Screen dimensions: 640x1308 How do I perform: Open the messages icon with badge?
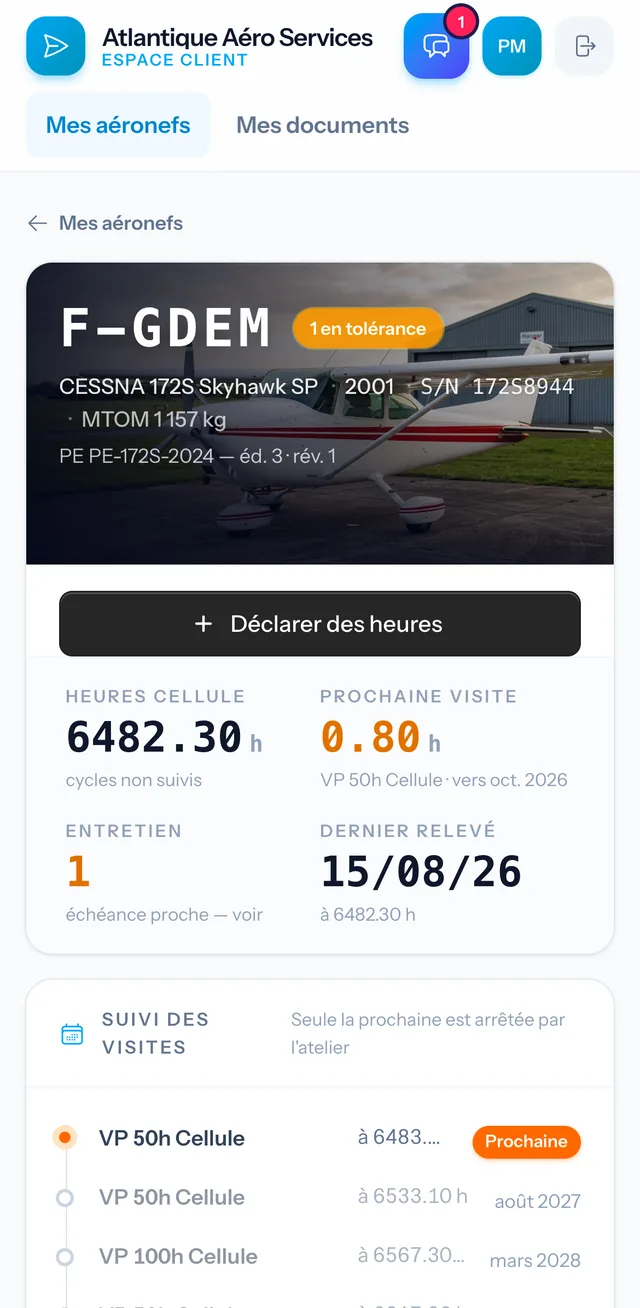[436, 46]
